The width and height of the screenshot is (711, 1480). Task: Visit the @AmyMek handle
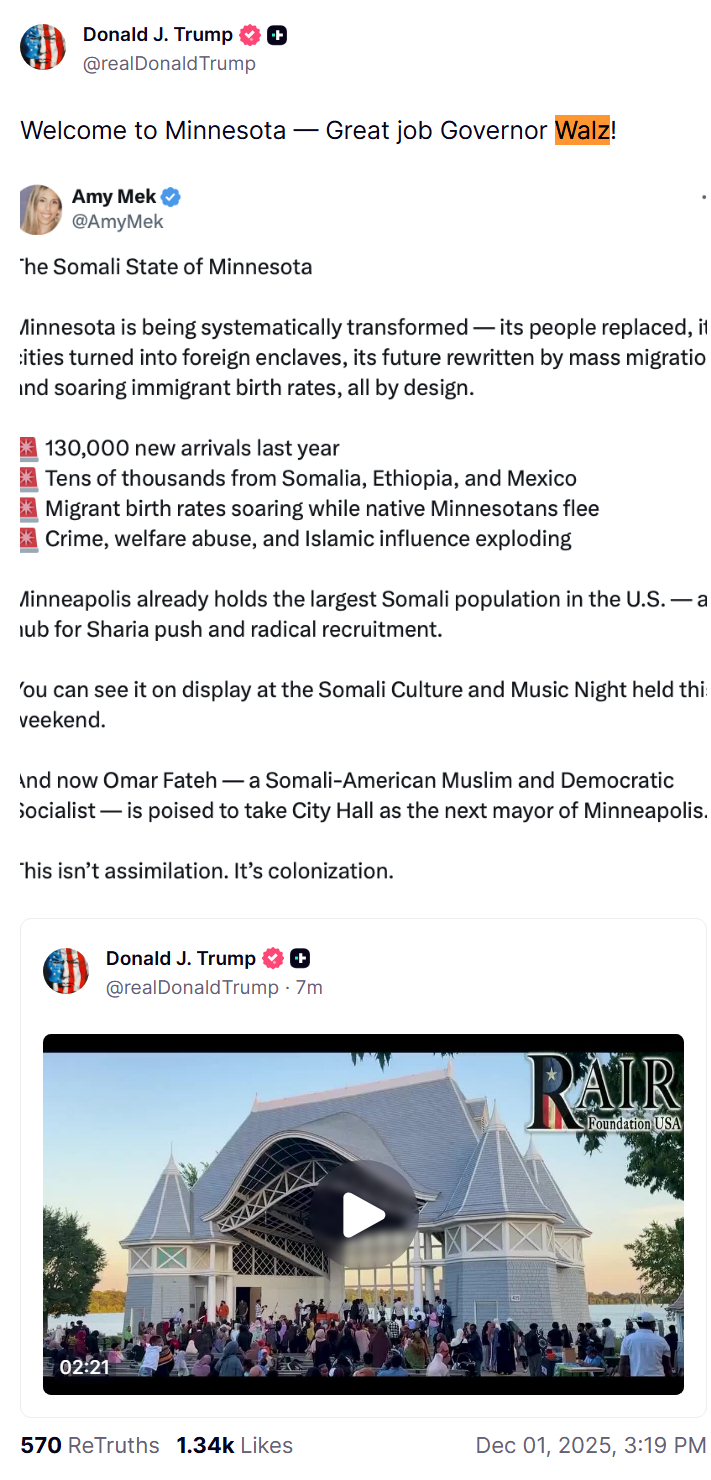[x=117, y=222]
